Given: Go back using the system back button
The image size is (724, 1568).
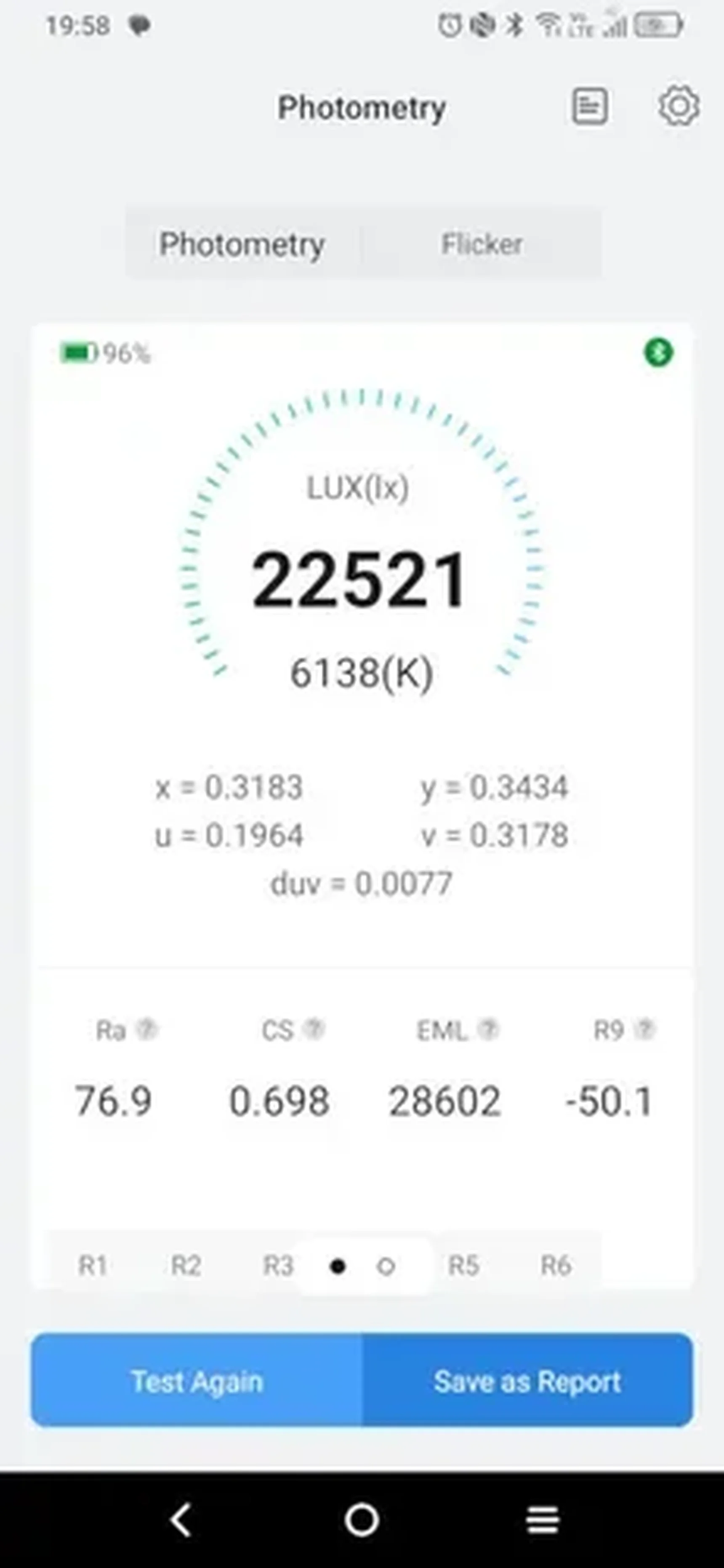Looking at the screenshot, I should coord(181,1520).
